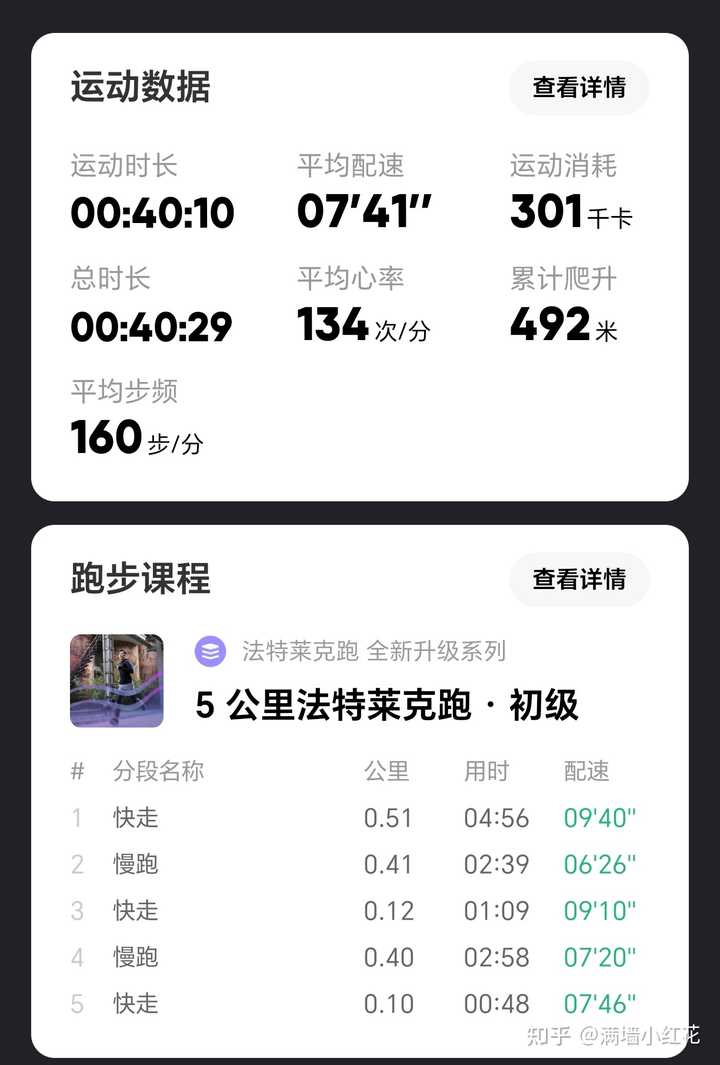Image resolution: width=720 pixels, height=1065 pixels.
Task: Open the 5 公里法特莱克跑 · 初级 course
Action: point(387,705)
